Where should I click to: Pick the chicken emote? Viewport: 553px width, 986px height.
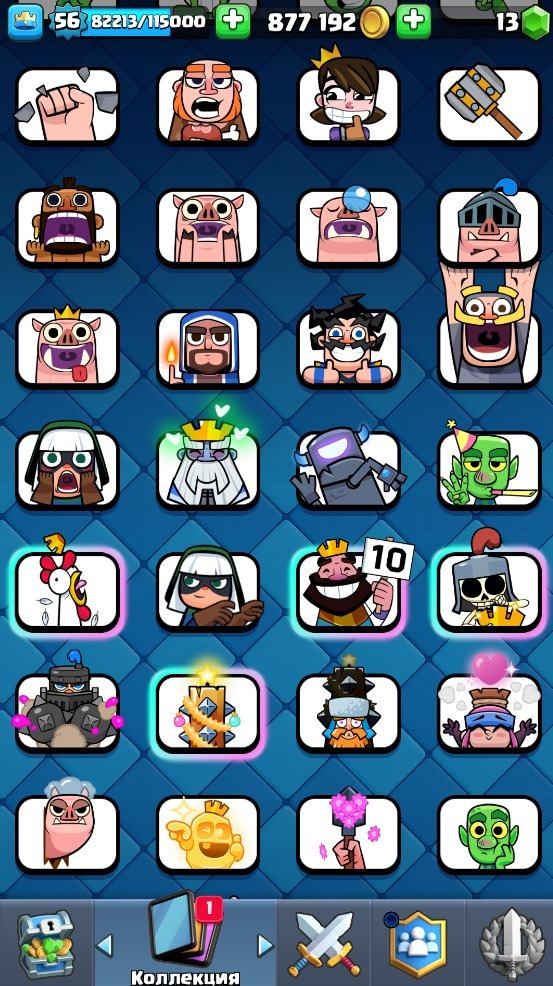pyautogui.click(x=67, y=586)
